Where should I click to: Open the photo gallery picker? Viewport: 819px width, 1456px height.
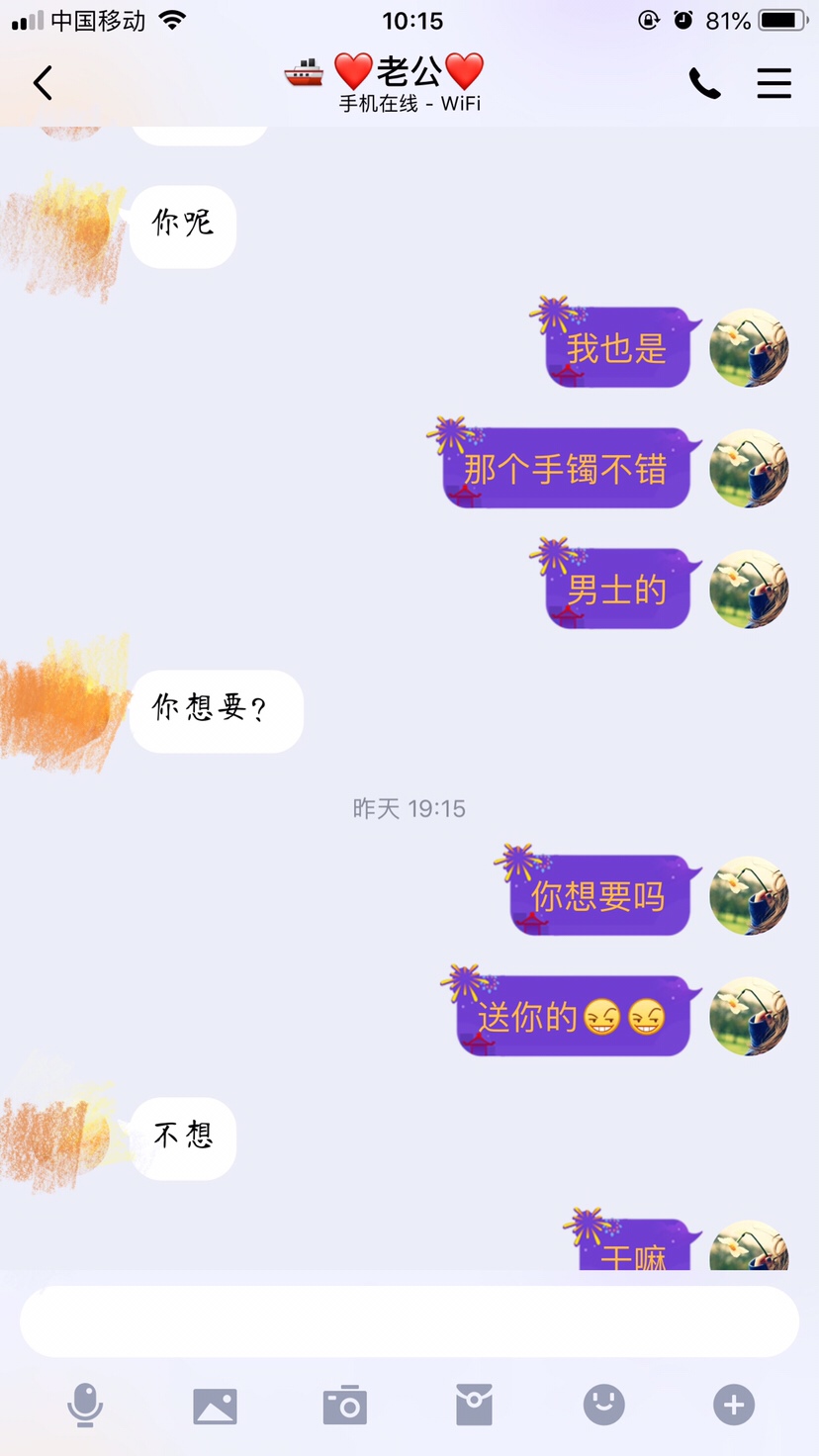[215, 1405]
